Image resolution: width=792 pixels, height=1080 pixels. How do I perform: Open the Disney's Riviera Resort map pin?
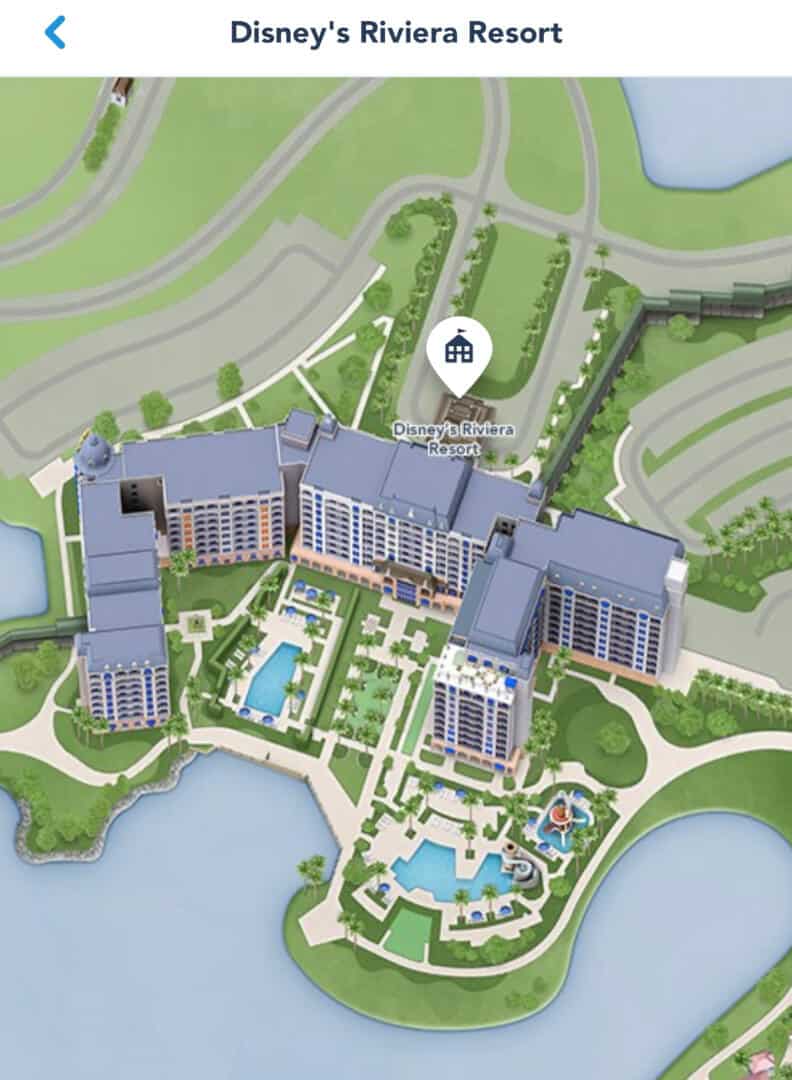[x=458, y=351]
